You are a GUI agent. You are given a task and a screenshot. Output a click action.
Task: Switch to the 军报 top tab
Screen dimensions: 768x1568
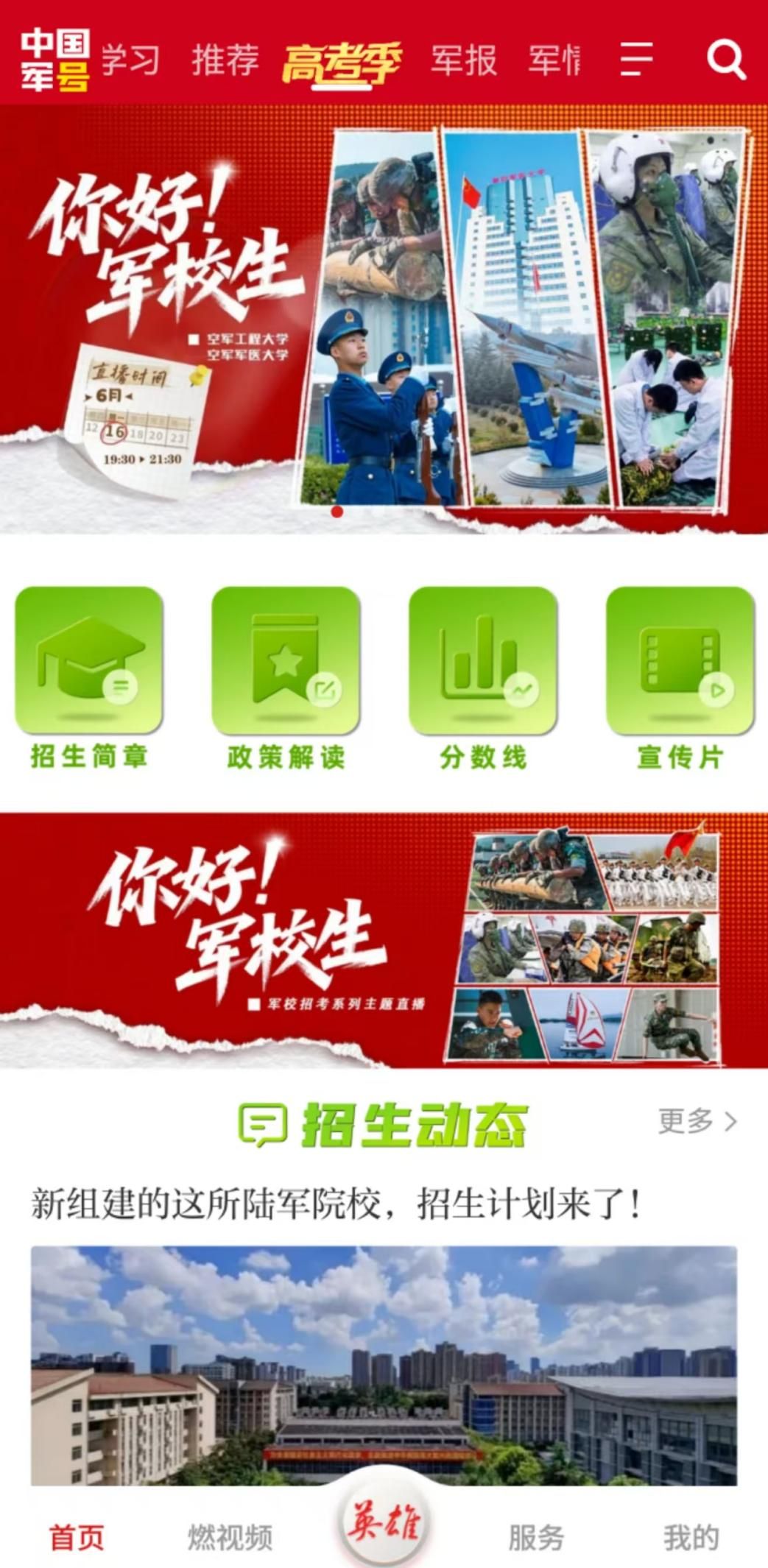click(x=464, y=60)
